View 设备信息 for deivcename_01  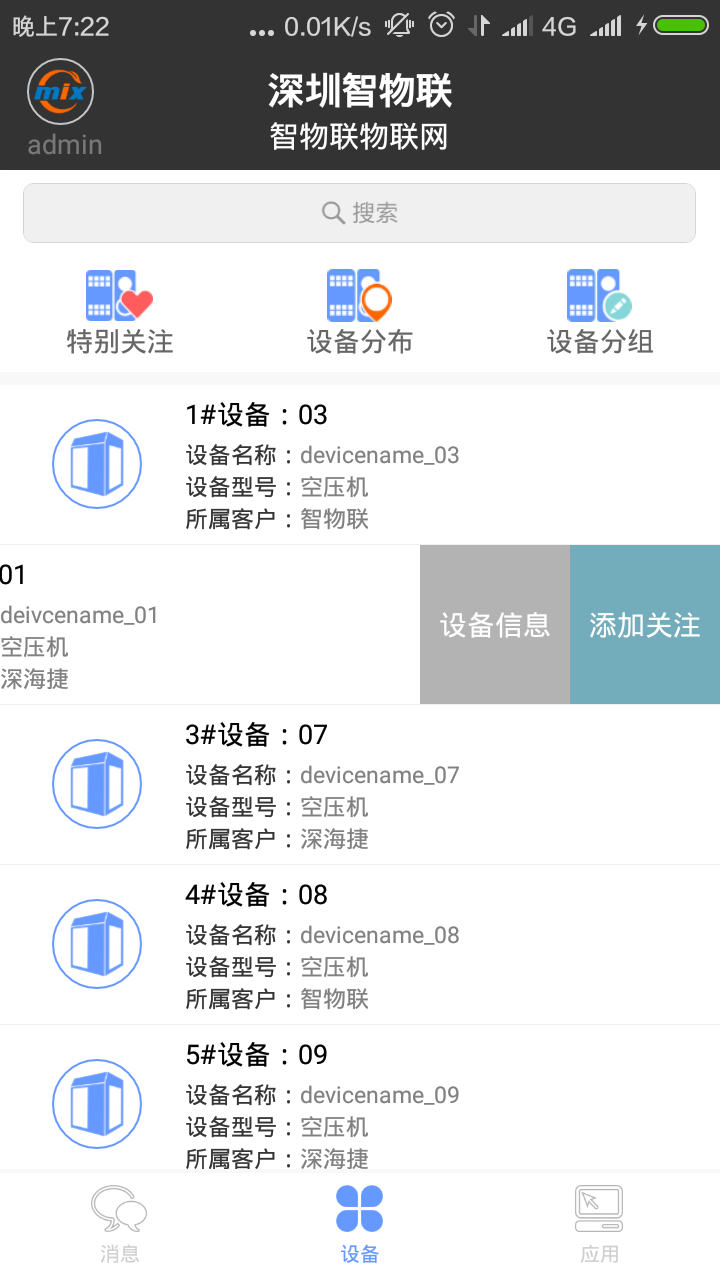(495, 625)
